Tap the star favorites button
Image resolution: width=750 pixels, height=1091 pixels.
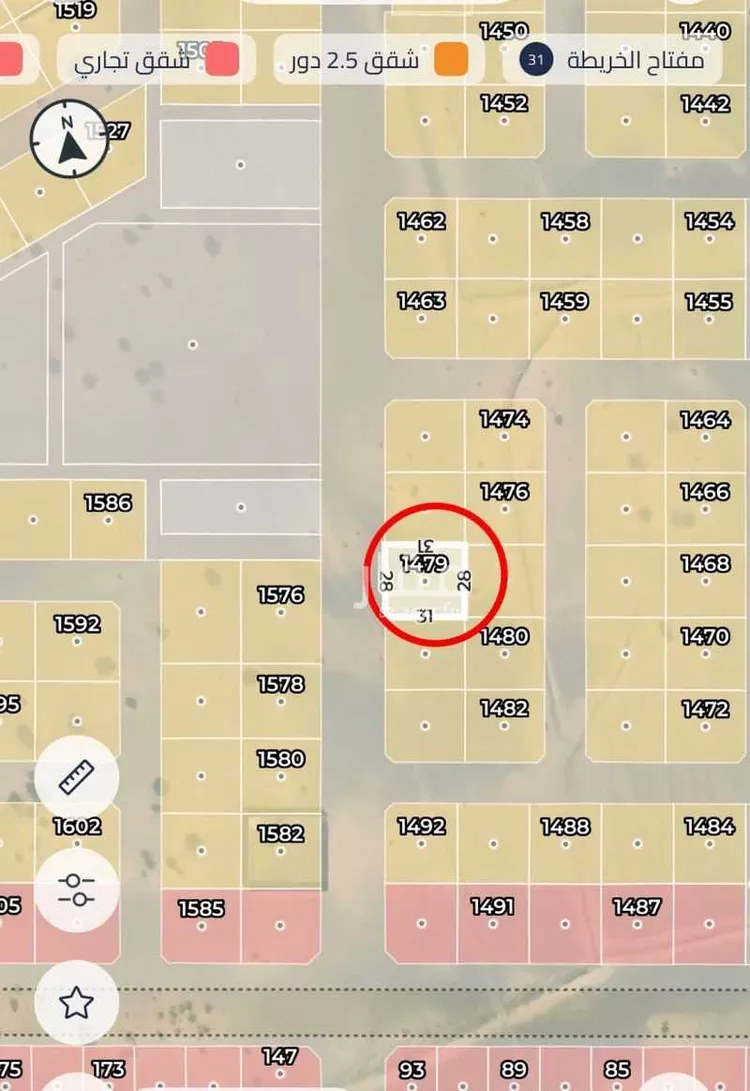[x=76, y=1002]
